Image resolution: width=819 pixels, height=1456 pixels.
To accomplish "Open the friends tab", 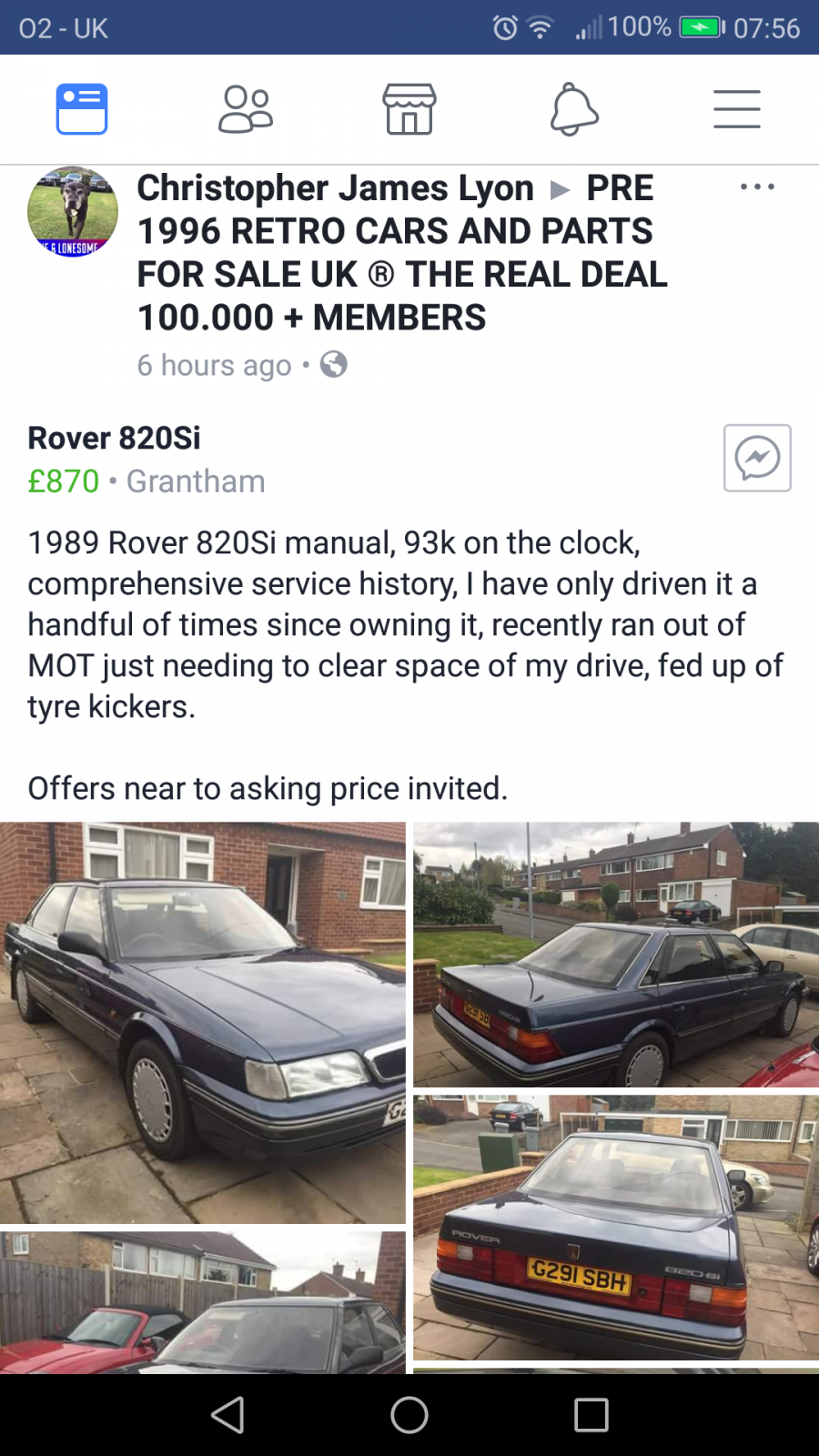I will (x=246, y=109).
